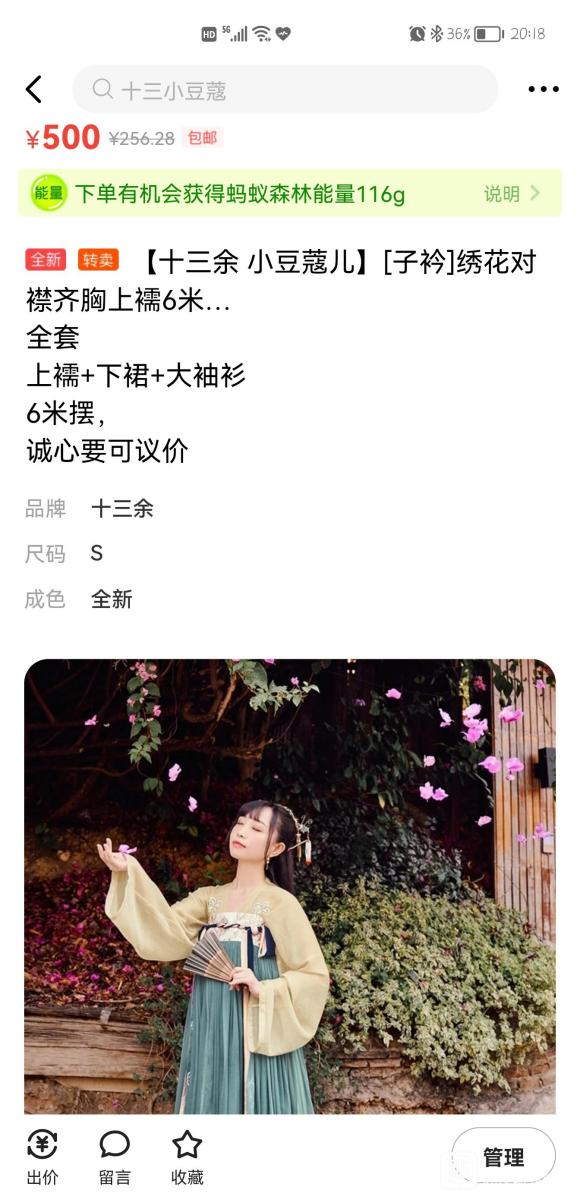
Task: Open the 管理 manage button
Action: point(504,1157)
